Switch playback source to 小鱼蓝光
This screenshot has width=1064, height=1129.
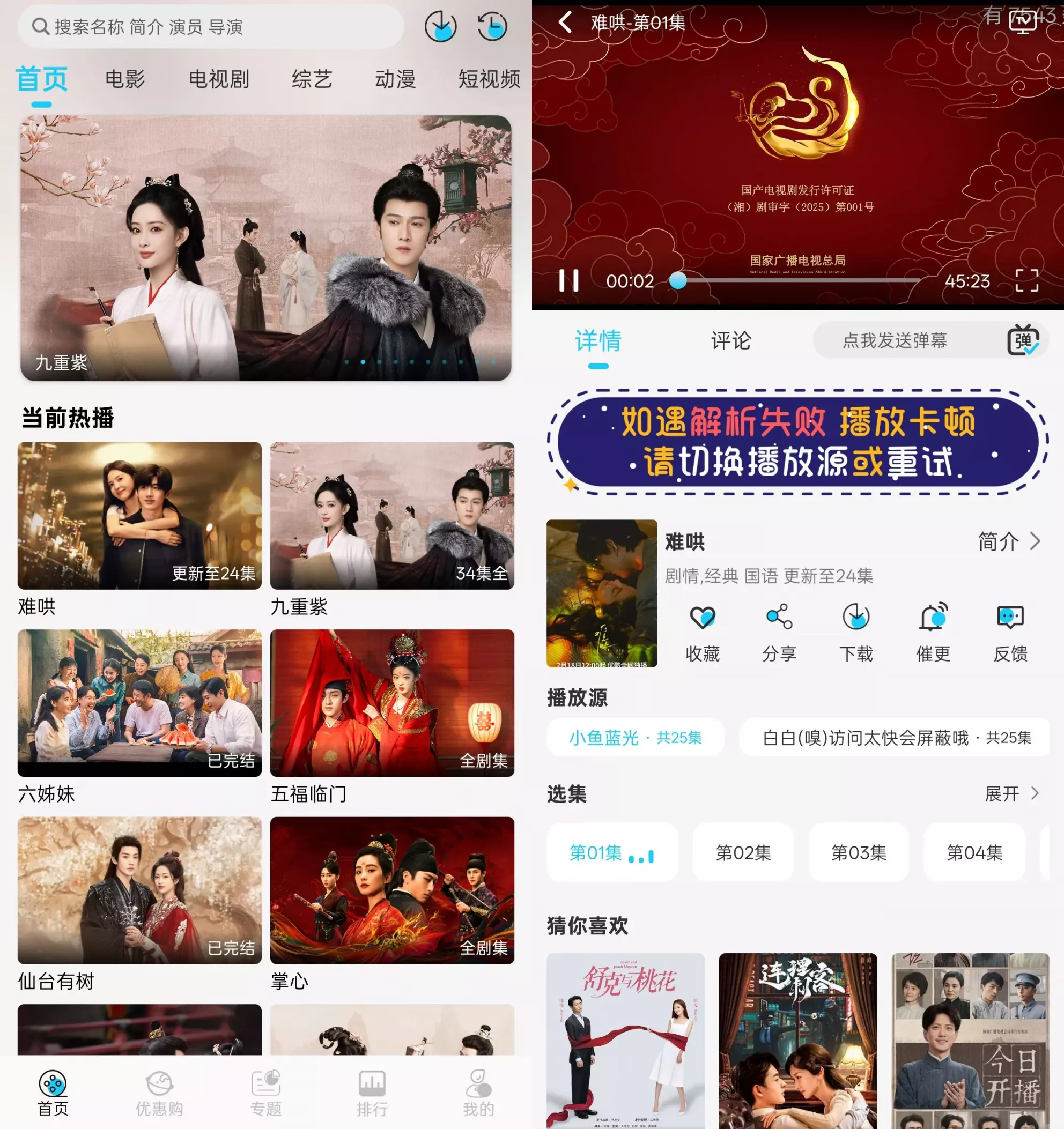[634, 738]
